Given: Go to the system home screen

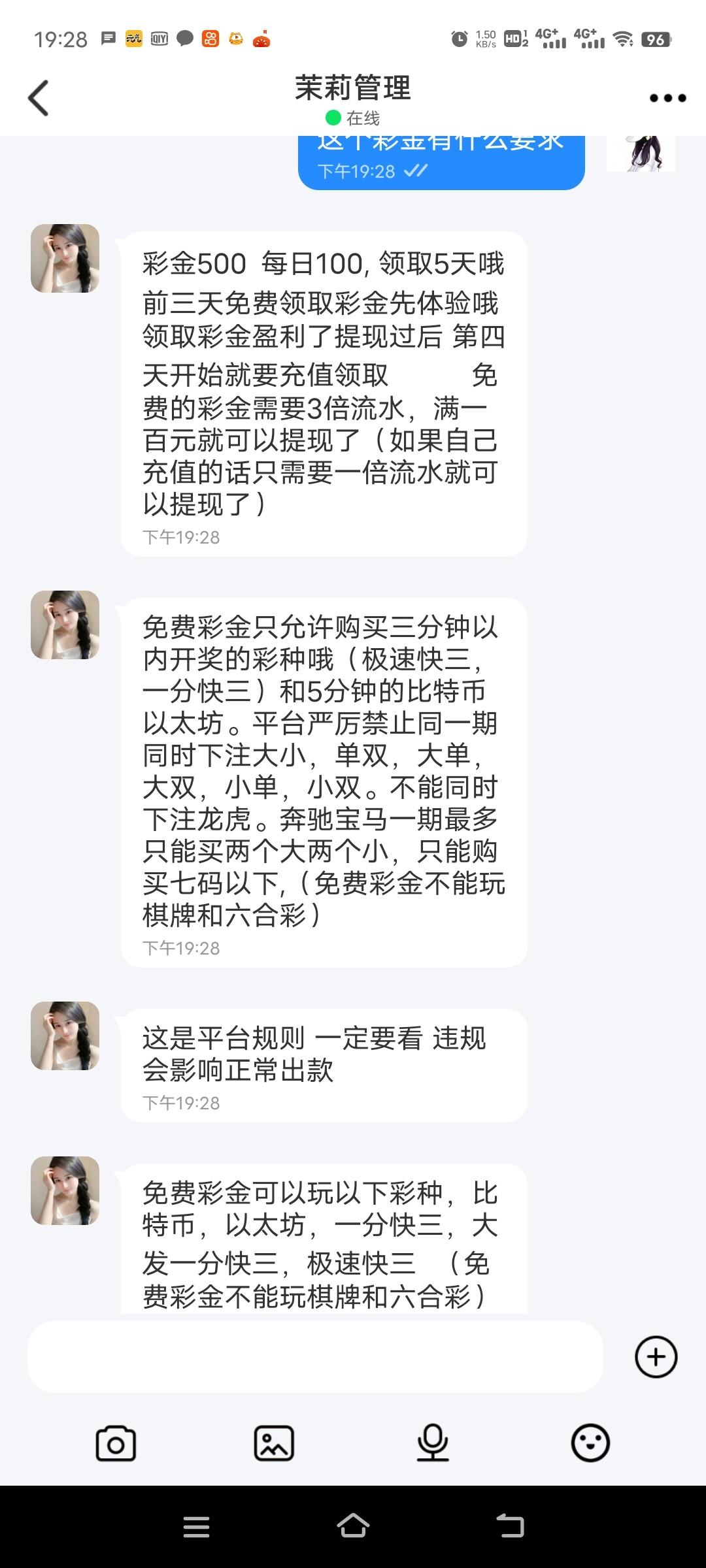Looking at the screenshot, I should (x=353, y=1526).
